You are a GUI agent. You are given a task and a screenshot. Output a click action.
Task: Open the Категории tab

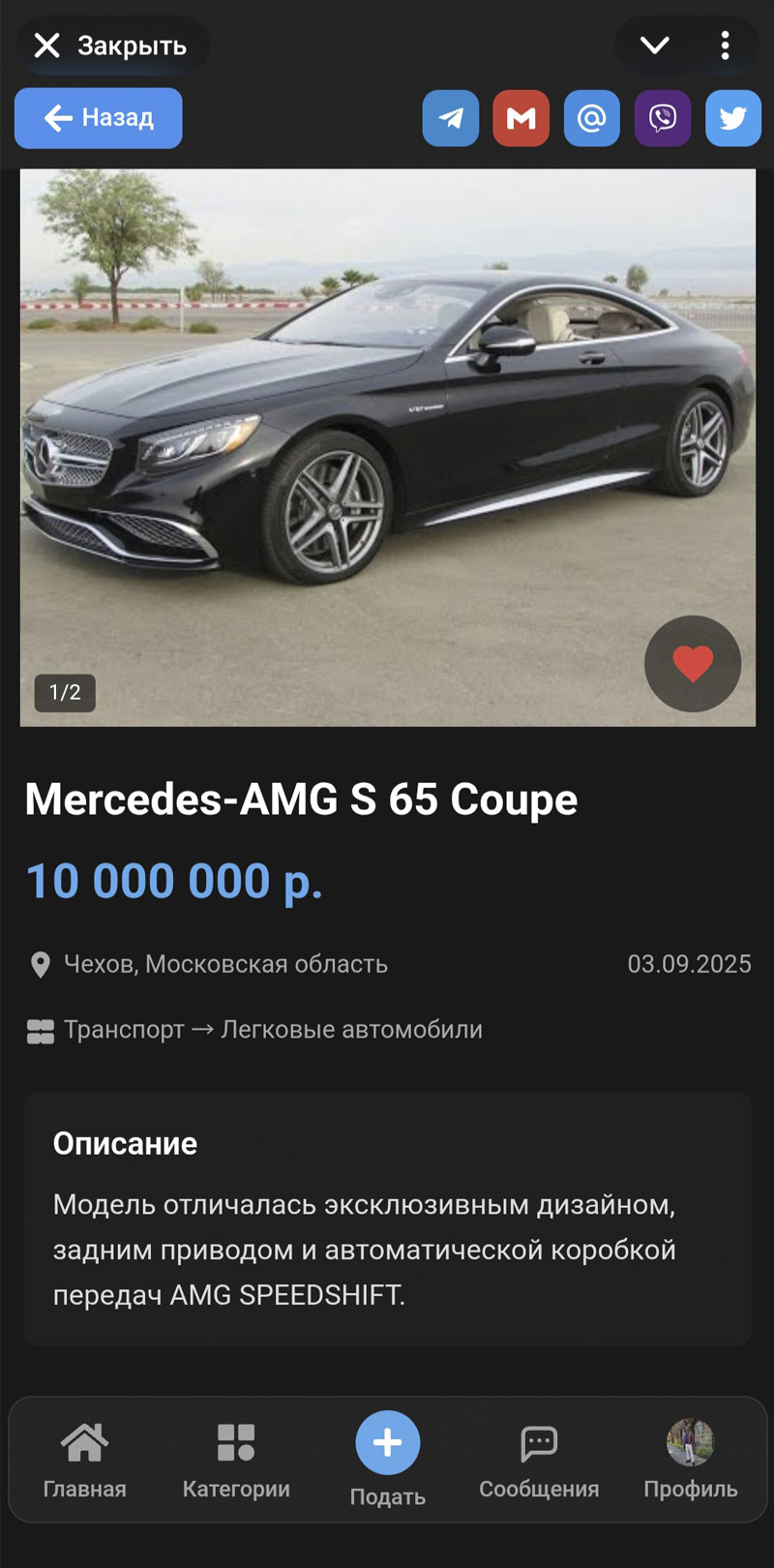(236, 1460)
